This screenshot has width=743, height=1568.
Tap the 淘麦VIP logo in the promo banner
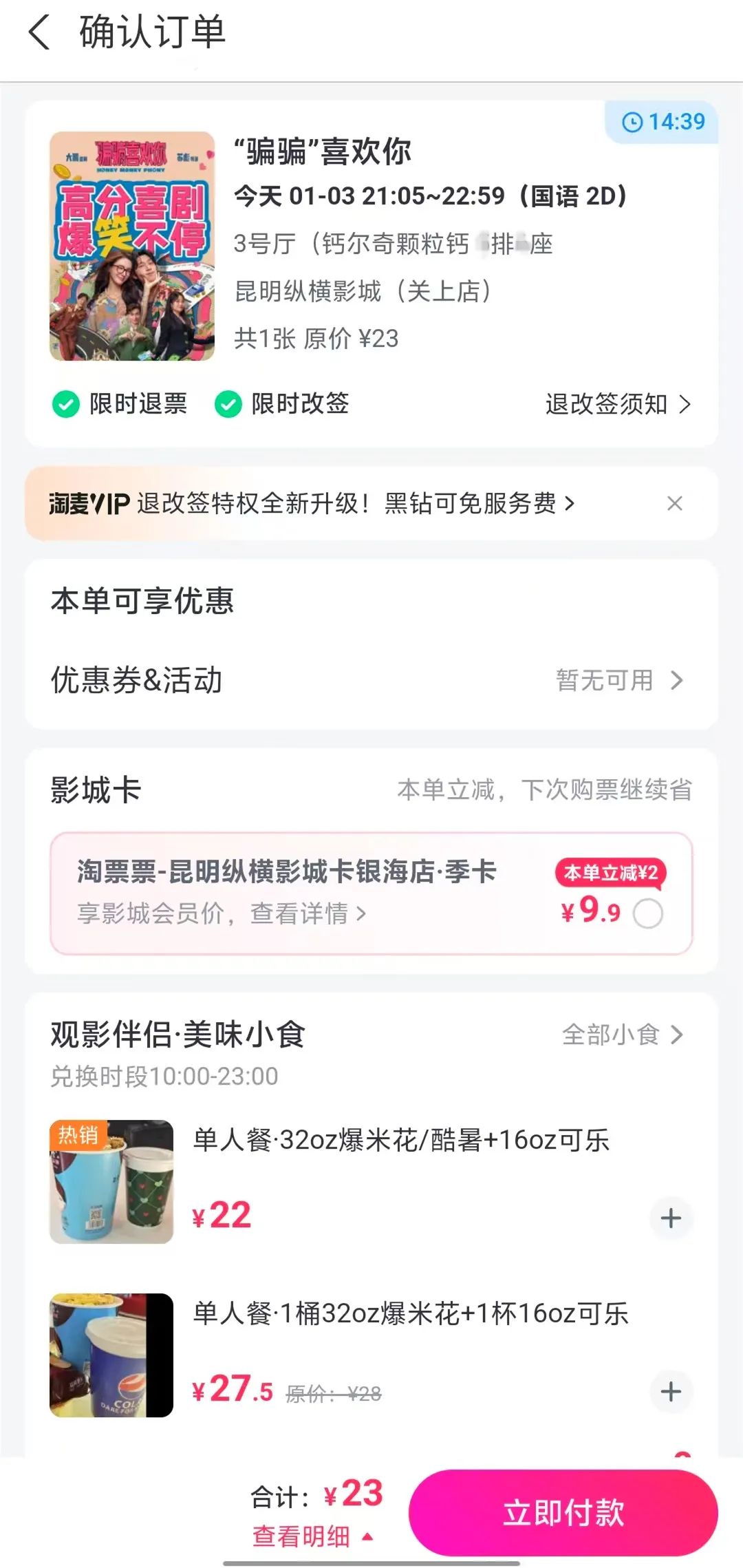click(89, 502)
